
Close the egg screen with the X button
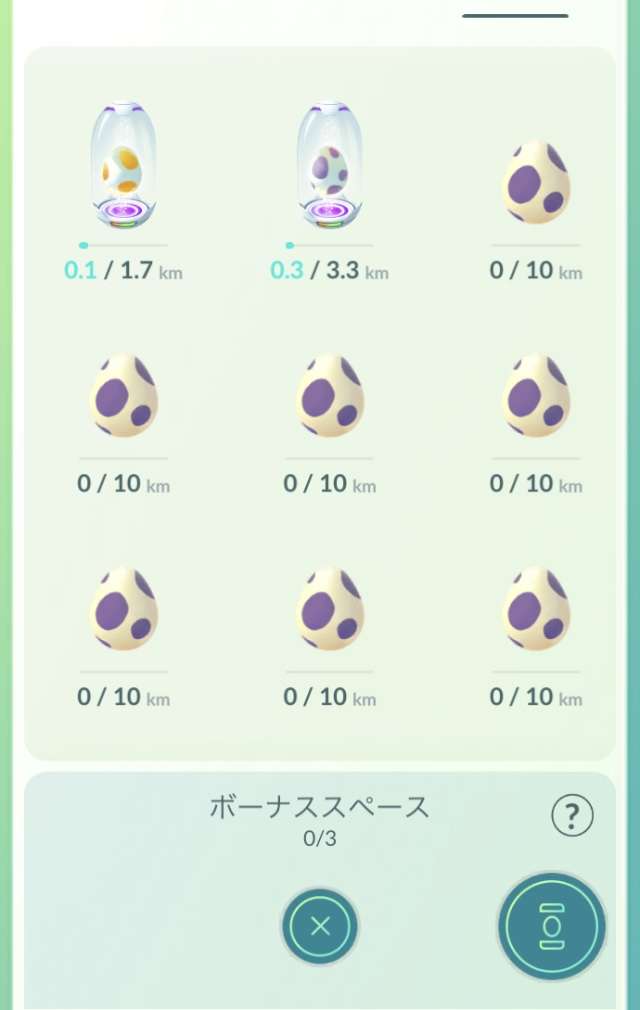[x=320, y=926]
